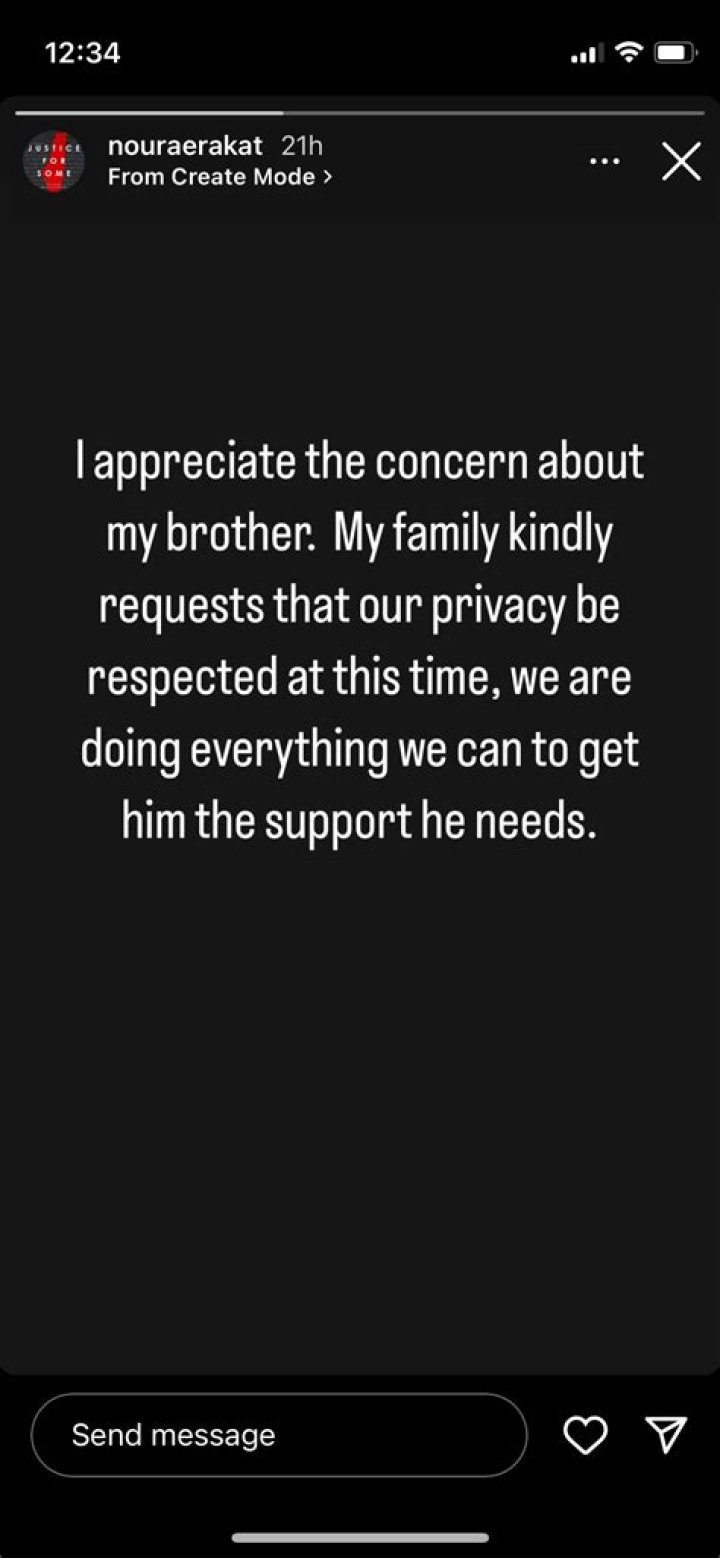Focus the Send message field
Image resolution: width=720 pixels, height=1558 pixels.
pyautogui.click(x=278, y=1435)
